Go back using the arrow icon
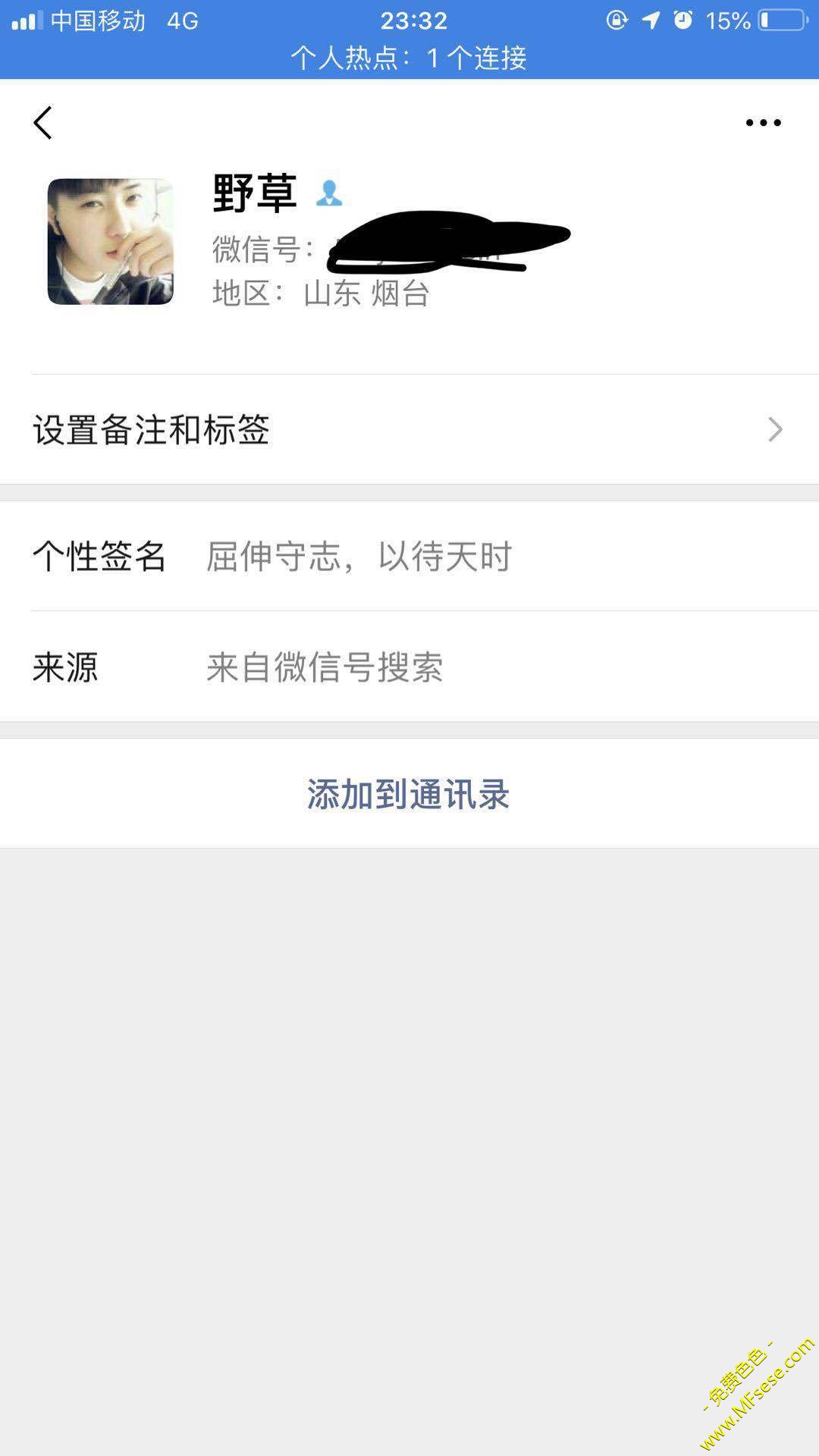This screenshot has width=819, height=1456. click(x=43, y=123)
